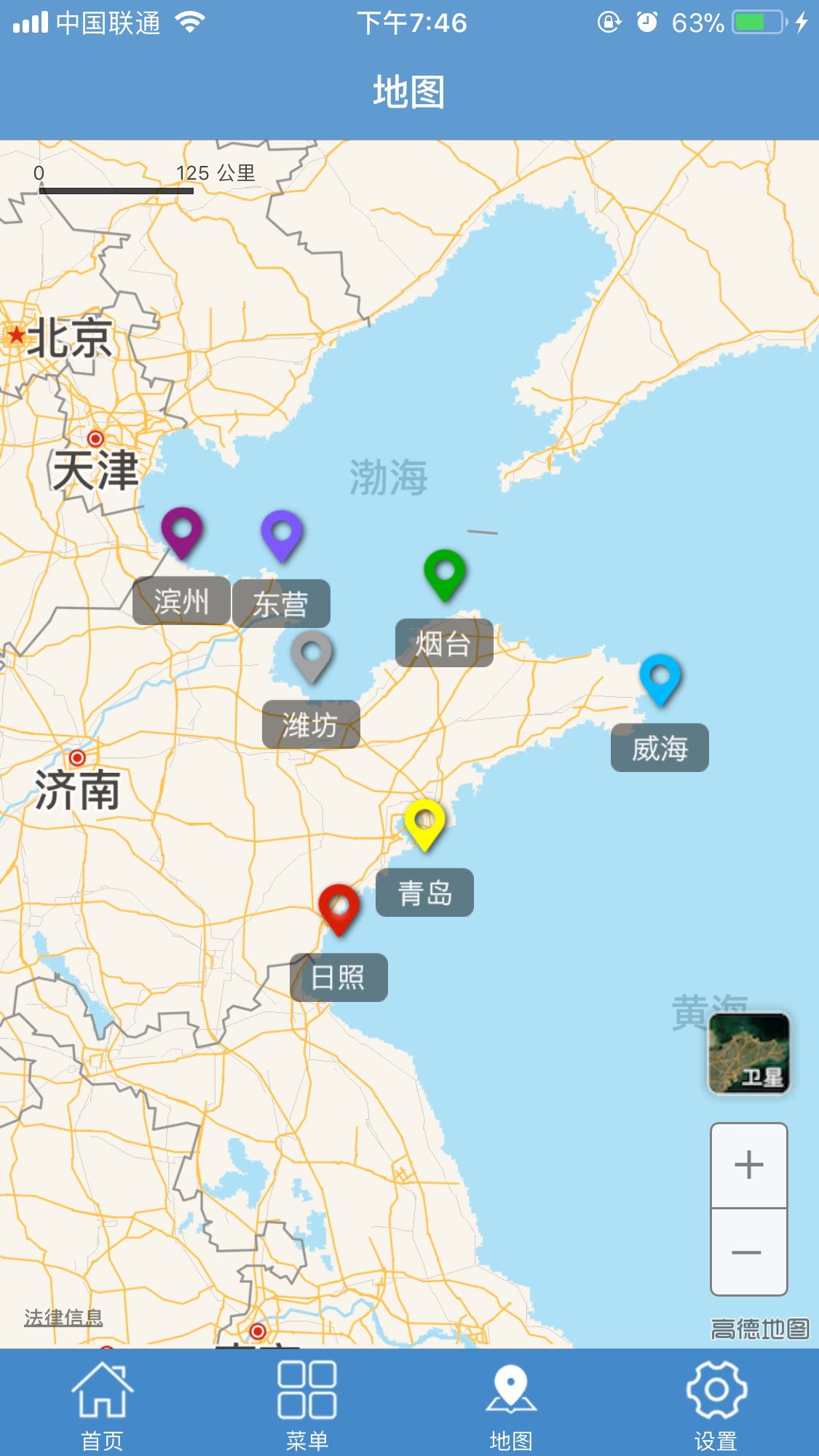
Task: Zoom in with the plus button
Action: click(748, 1165)
